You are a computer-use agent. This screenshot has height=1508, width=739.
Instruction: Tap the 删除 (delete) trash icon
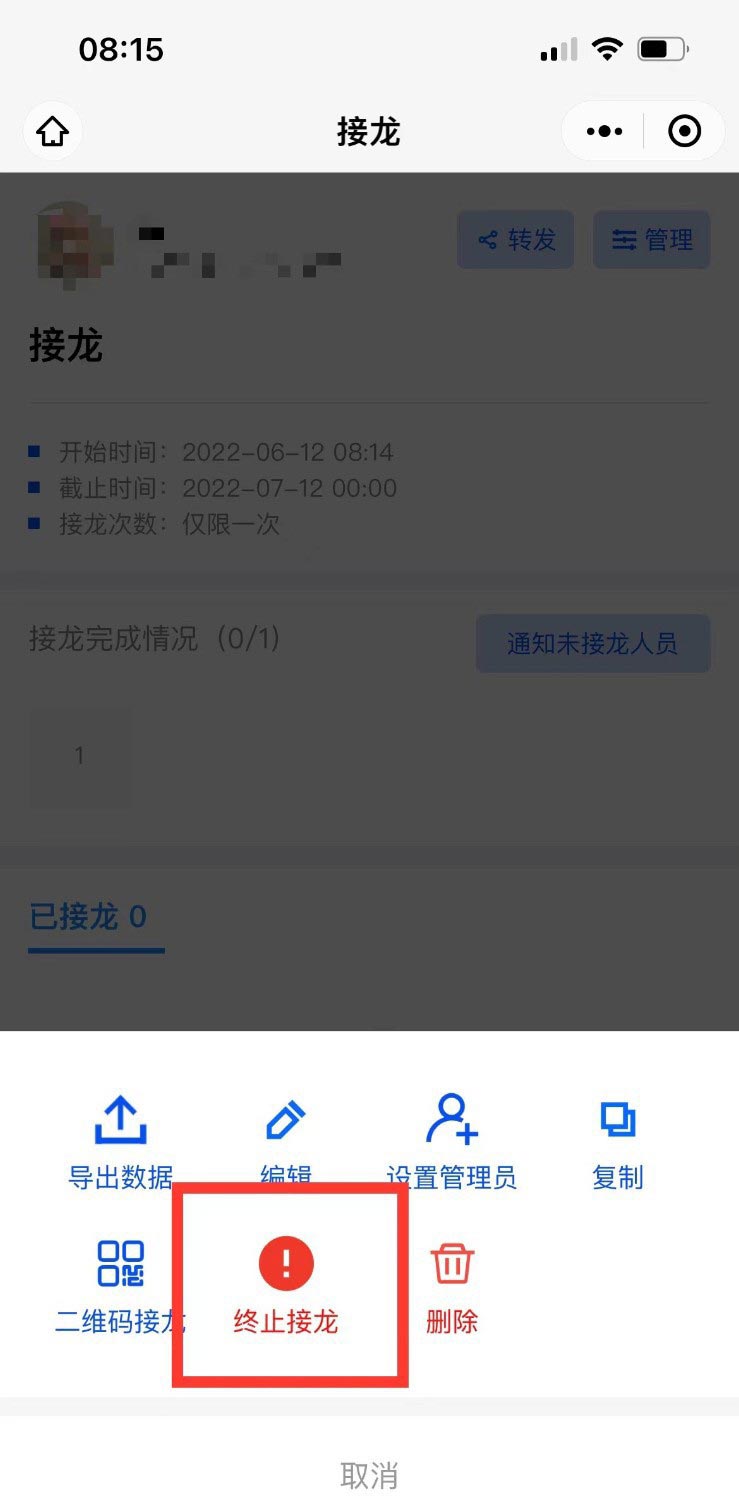click(x=452, y=1263)
